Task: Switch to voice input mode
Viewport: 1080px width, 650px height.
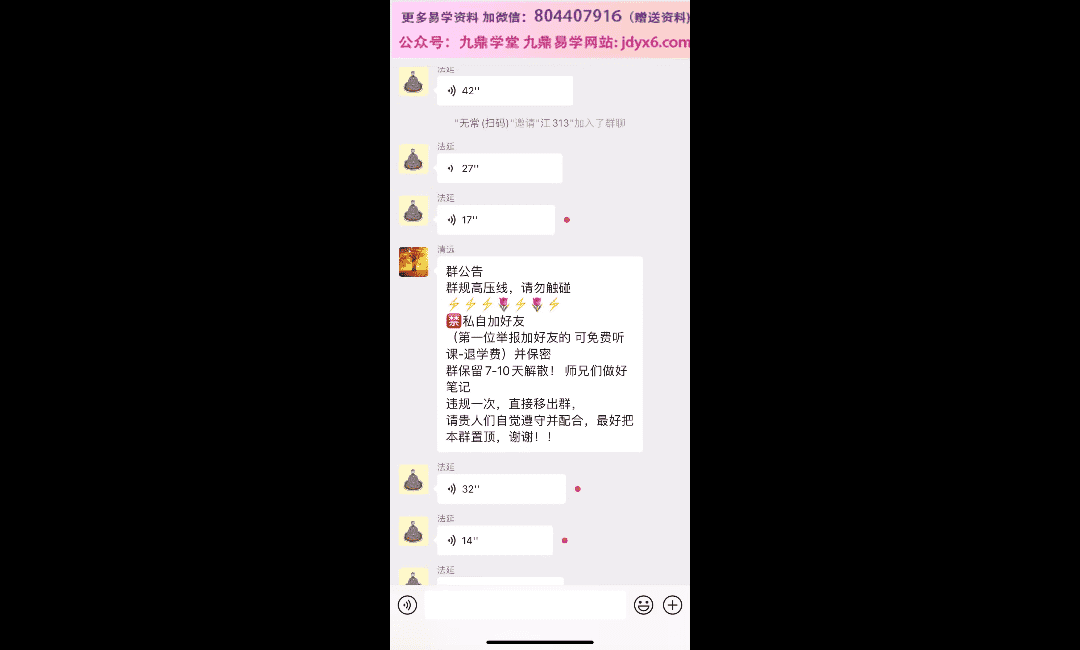Action: point(407,605)
